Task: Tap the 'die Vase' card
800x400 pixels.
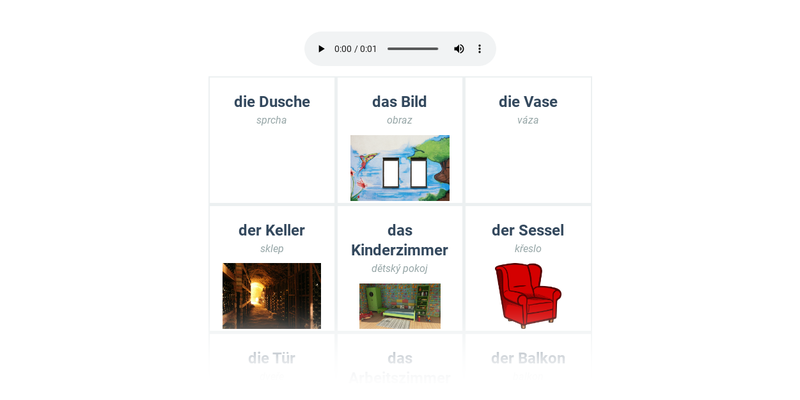Action: [528, 140]
